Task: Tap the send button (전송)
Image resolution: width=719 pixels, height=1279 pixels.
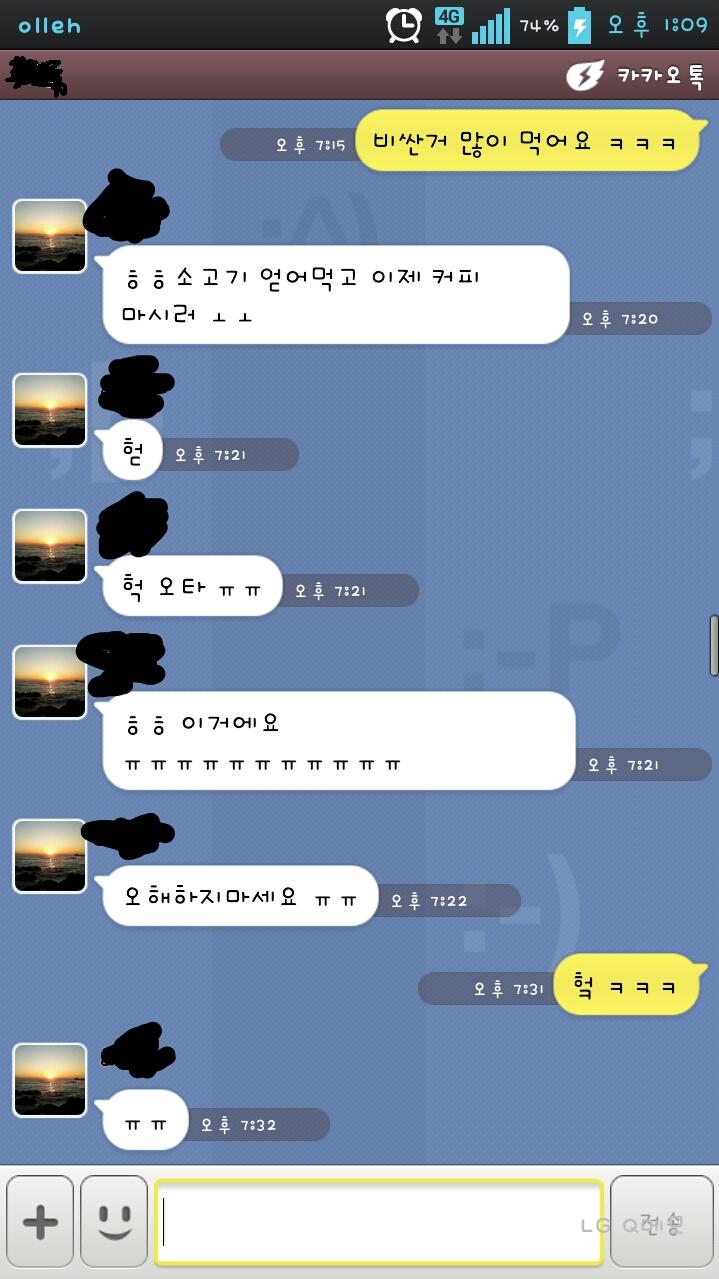Action: coord(661,1222)
